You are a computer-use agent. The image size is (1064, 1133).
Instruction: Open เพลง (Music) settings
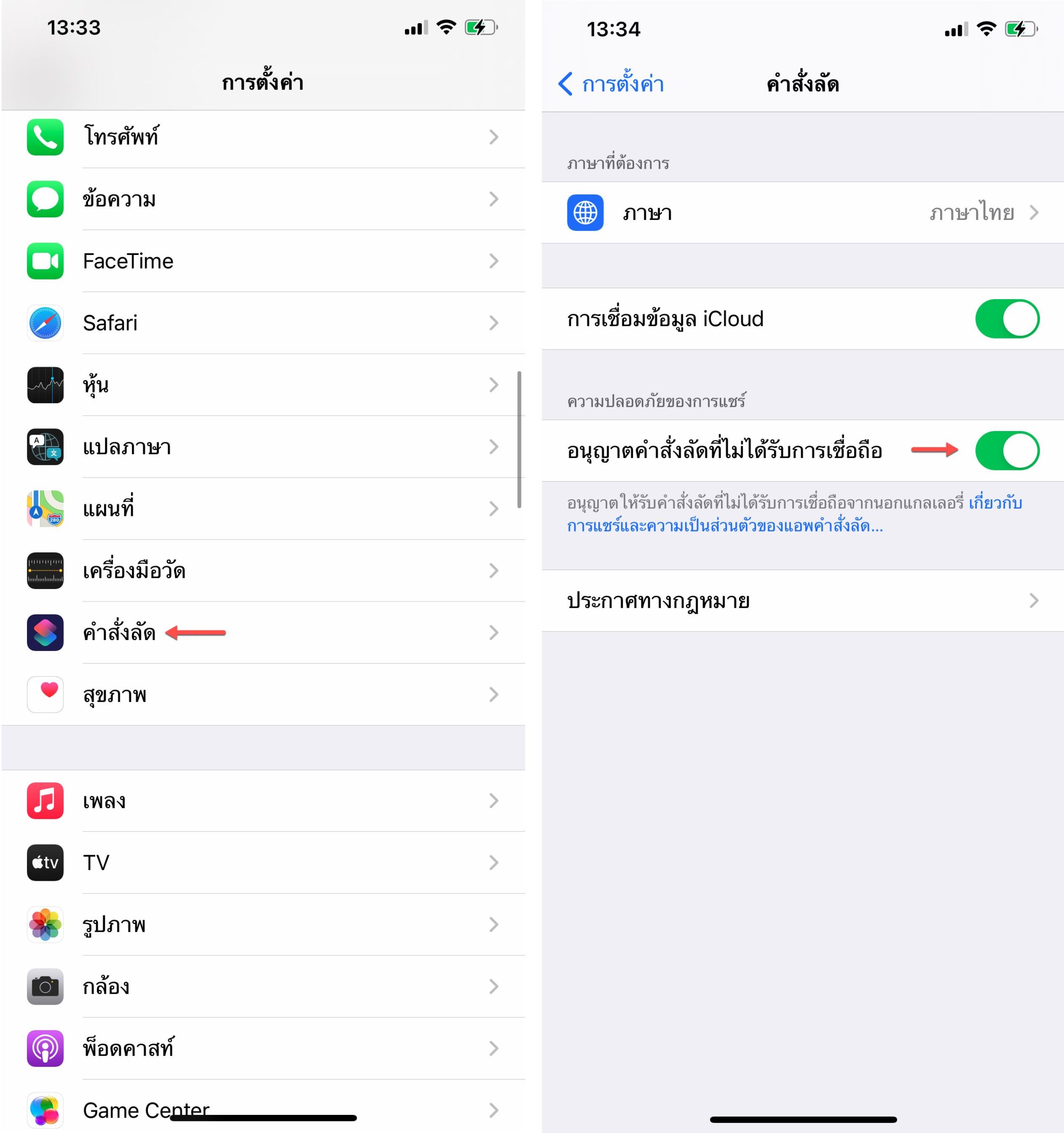tap(262, 801)
